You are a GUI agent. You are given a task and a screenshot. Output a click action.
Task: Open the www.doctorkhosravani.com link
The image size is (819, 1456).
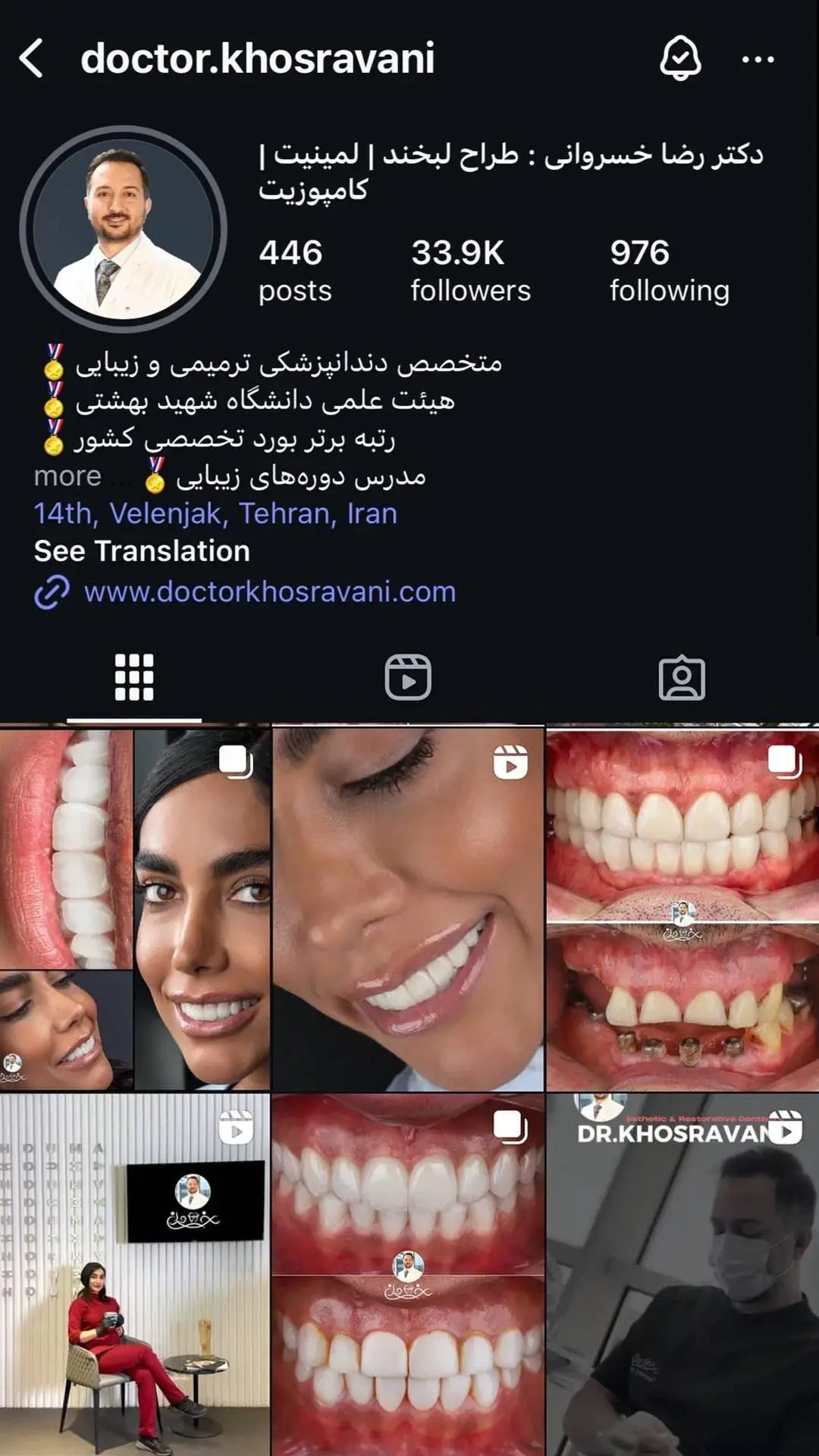coord(269,591)
